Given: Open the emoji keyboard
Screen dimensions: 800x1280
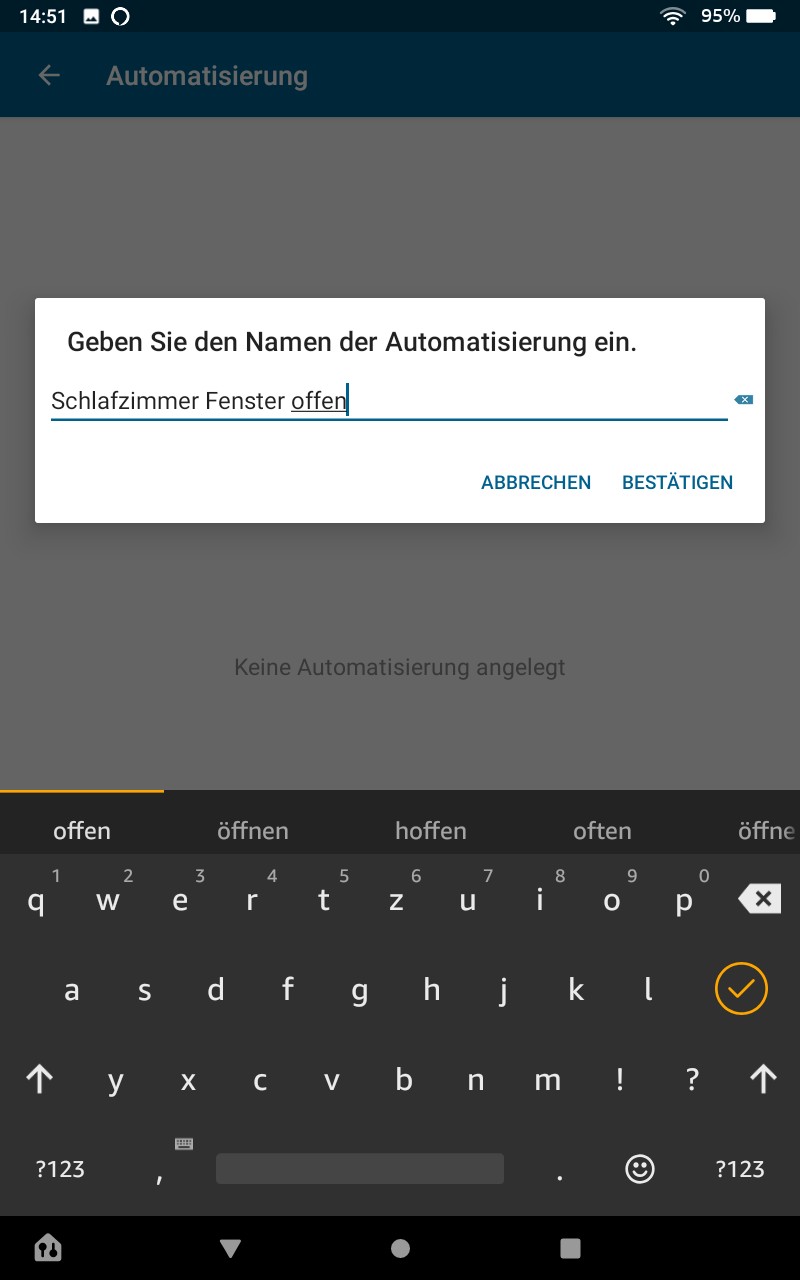Looking at the screenshot, I should [x=640, y=1169].
